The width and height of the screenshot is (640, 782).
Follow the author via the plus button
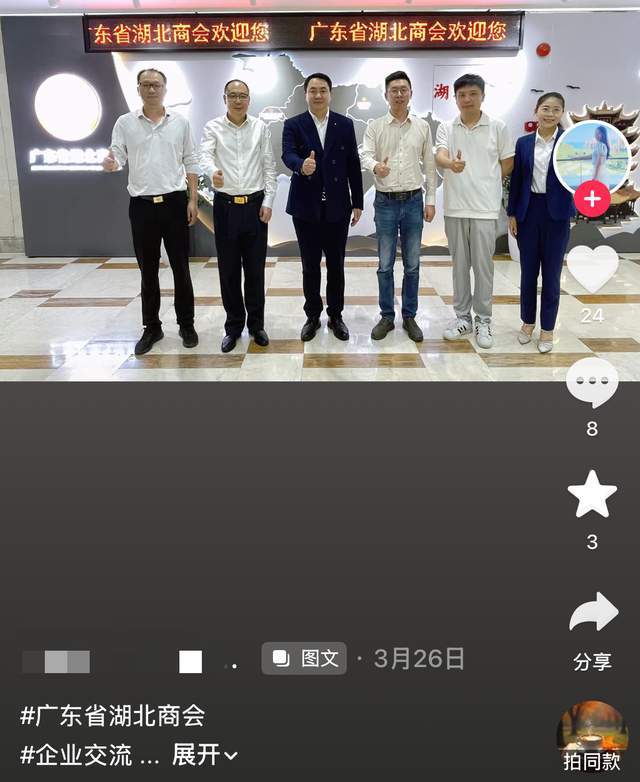592,199
